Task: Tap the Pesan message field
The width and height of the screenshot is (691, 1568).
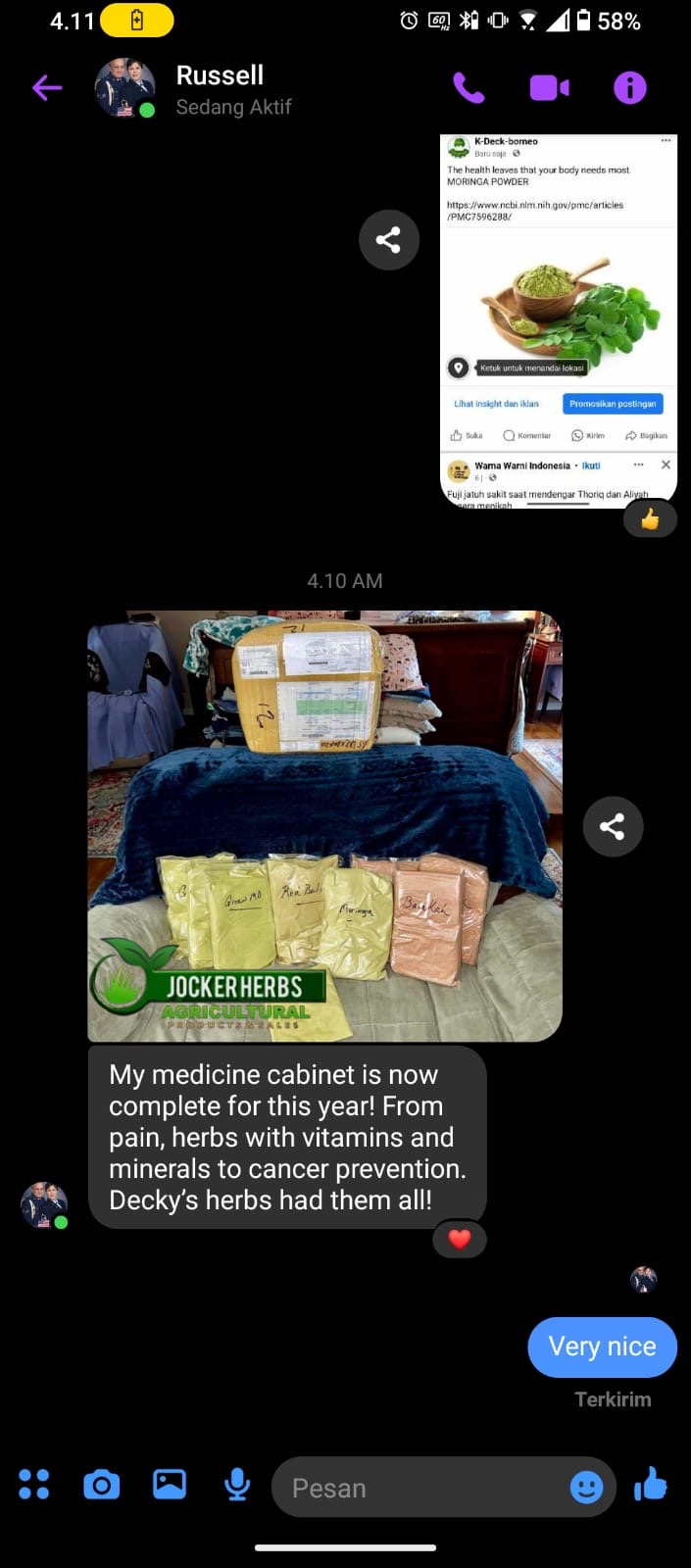Action: click(x=421, y=1488)
